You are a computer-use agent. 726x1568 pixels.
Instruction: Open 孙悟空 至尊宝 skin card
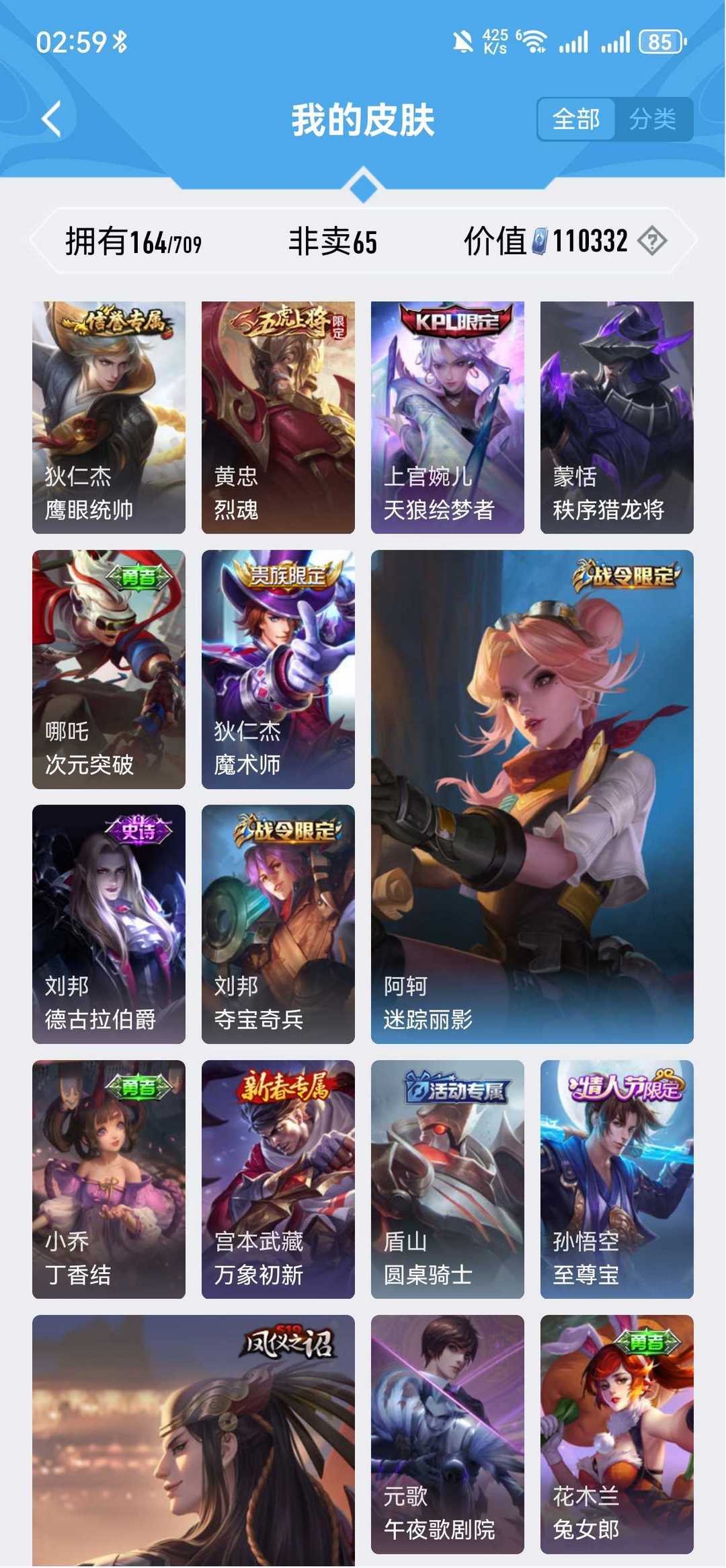pyautogui.click(x=617, y=1179)
